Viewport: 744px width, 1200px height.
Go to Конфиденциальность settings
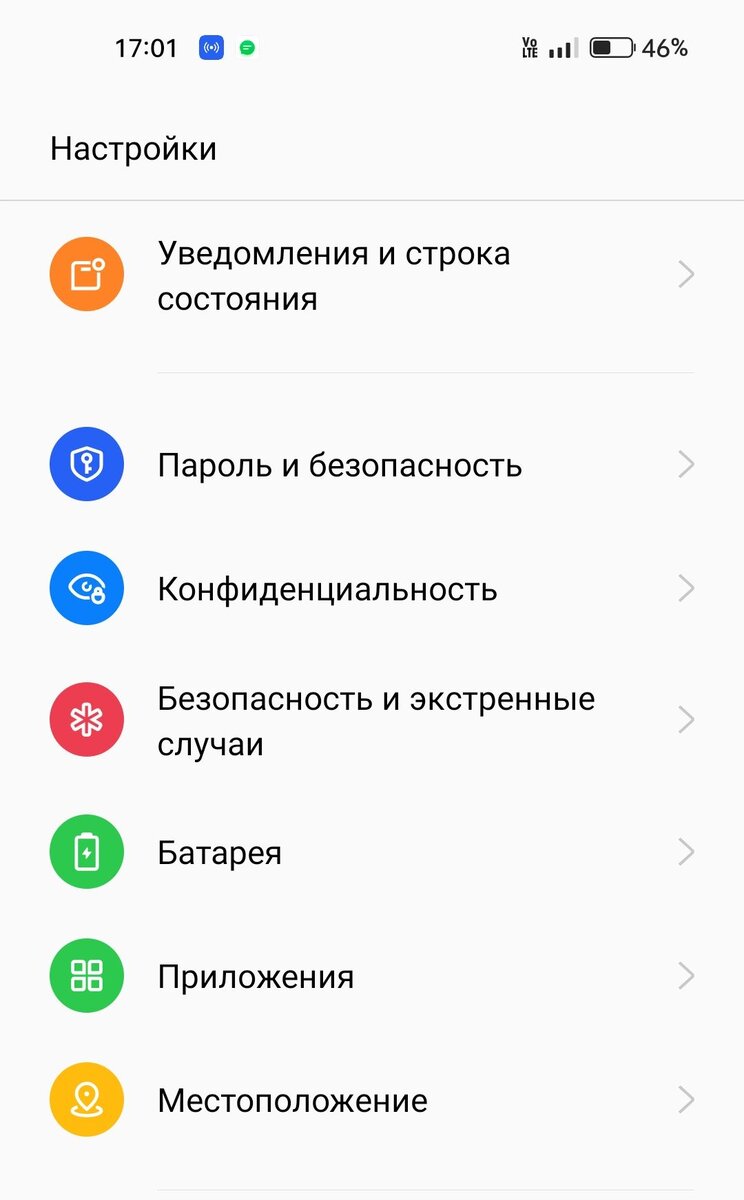coord(372,589)
